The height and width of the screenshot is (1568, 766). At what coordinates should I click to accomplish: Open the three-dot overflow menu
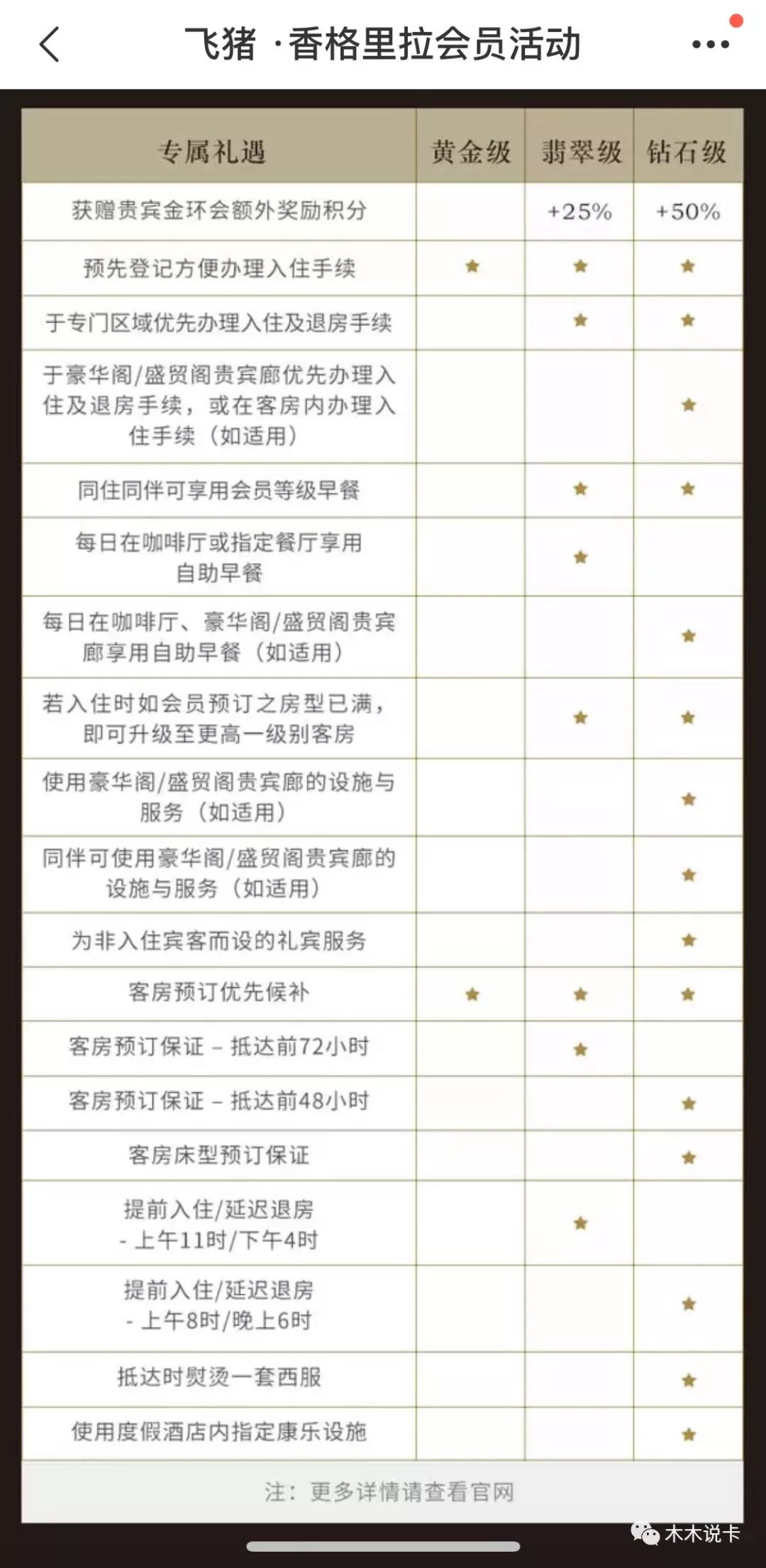coord(710,44)
